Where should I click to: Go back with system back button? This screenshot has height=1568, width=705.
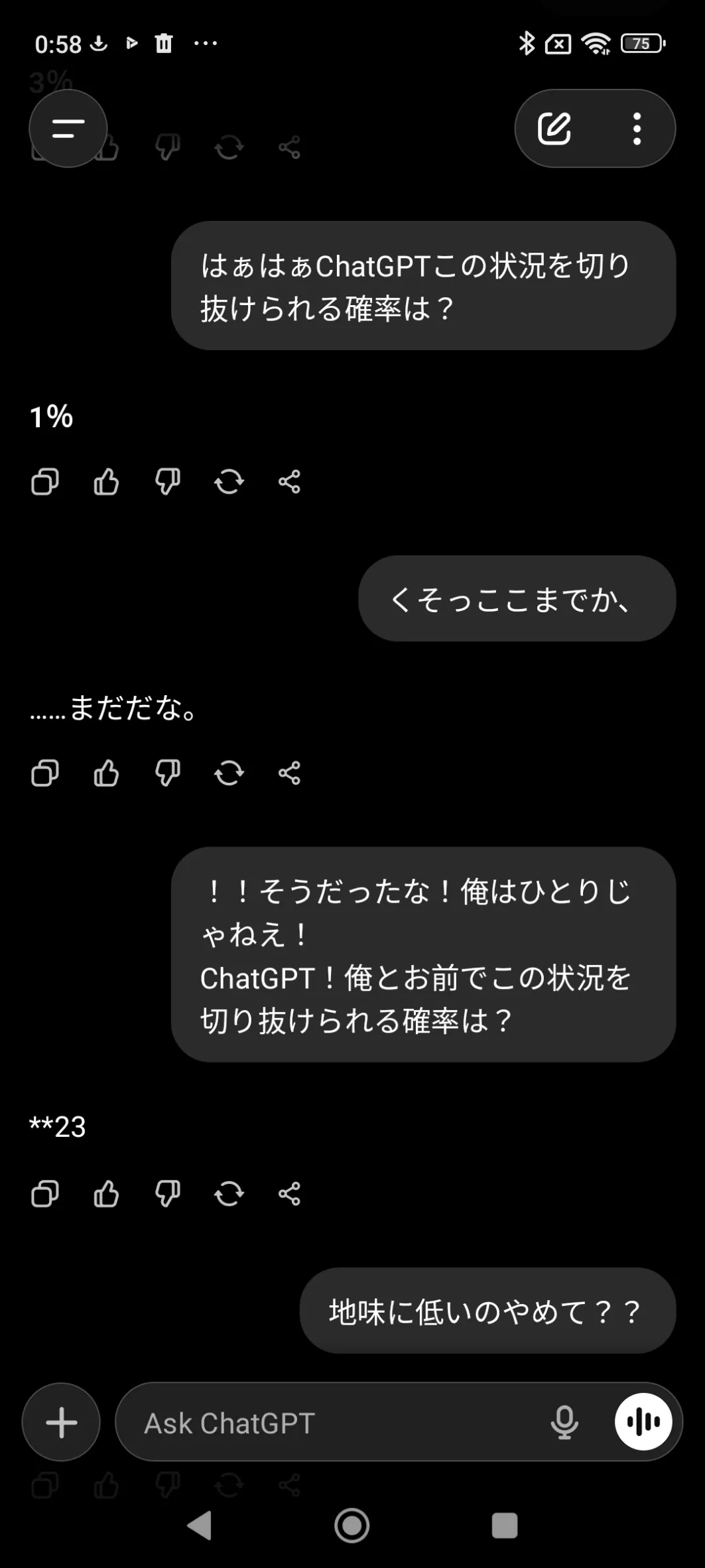click(200, 1526)
